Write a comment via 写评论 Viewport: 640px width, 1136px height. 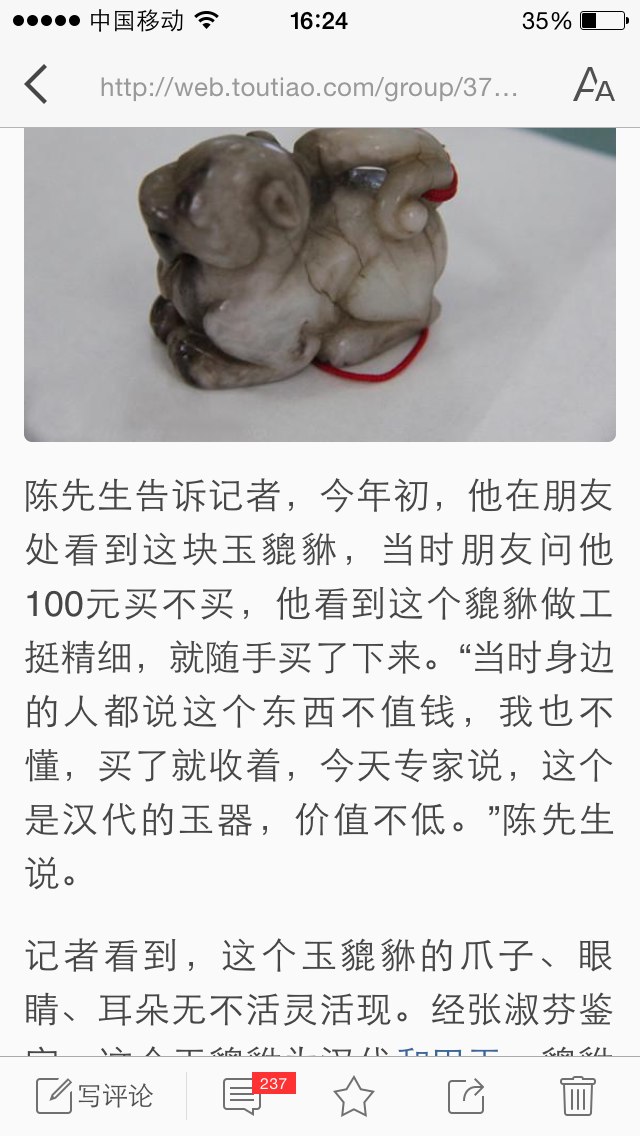coord(95,1095)
